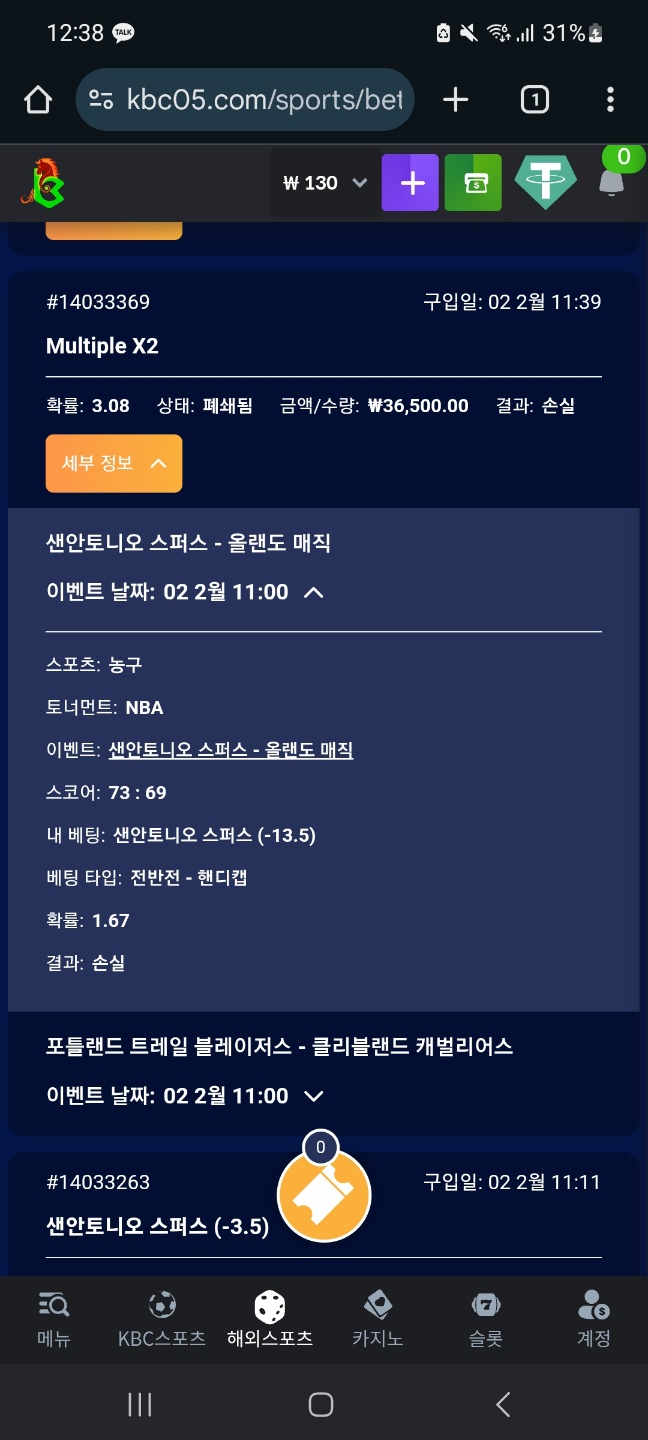The height and width of the screenshot is (1440, 648).
Task: Tap the kbc05.com address bar
Action: pyautogui.click(x=245, y=100)
